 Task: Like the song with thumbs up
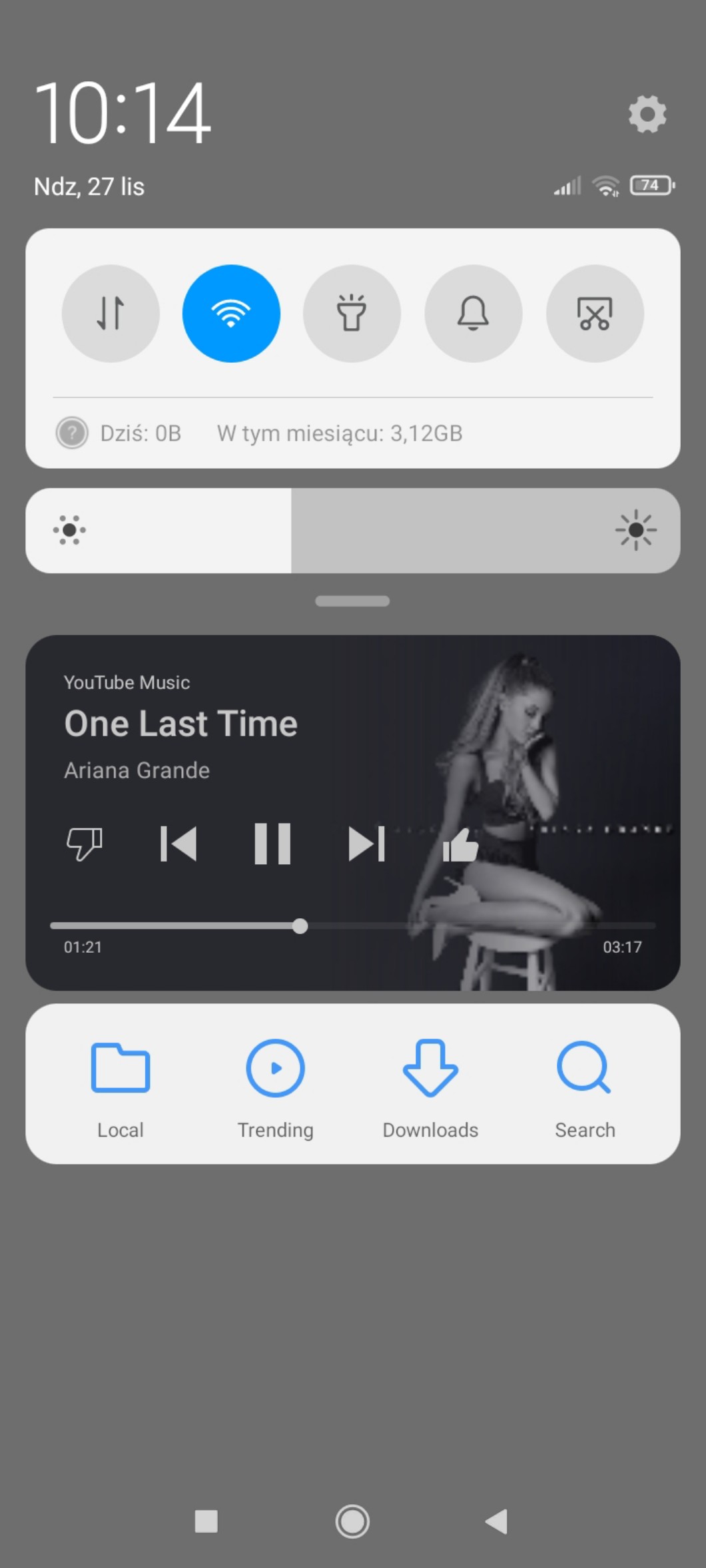click(x=461, y=846)
